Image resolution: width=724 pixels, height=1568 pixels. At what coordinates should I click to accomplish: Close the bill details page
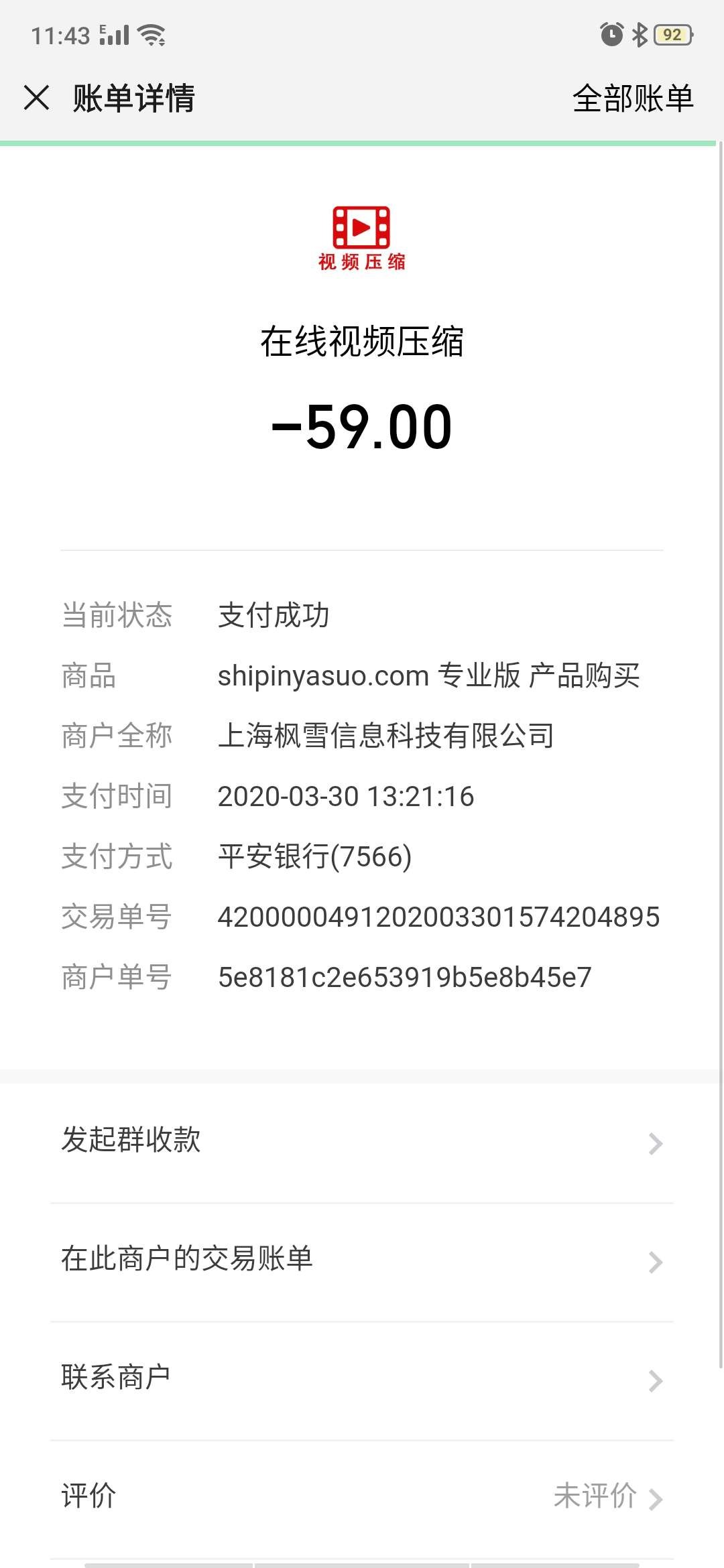coord(36,98)
